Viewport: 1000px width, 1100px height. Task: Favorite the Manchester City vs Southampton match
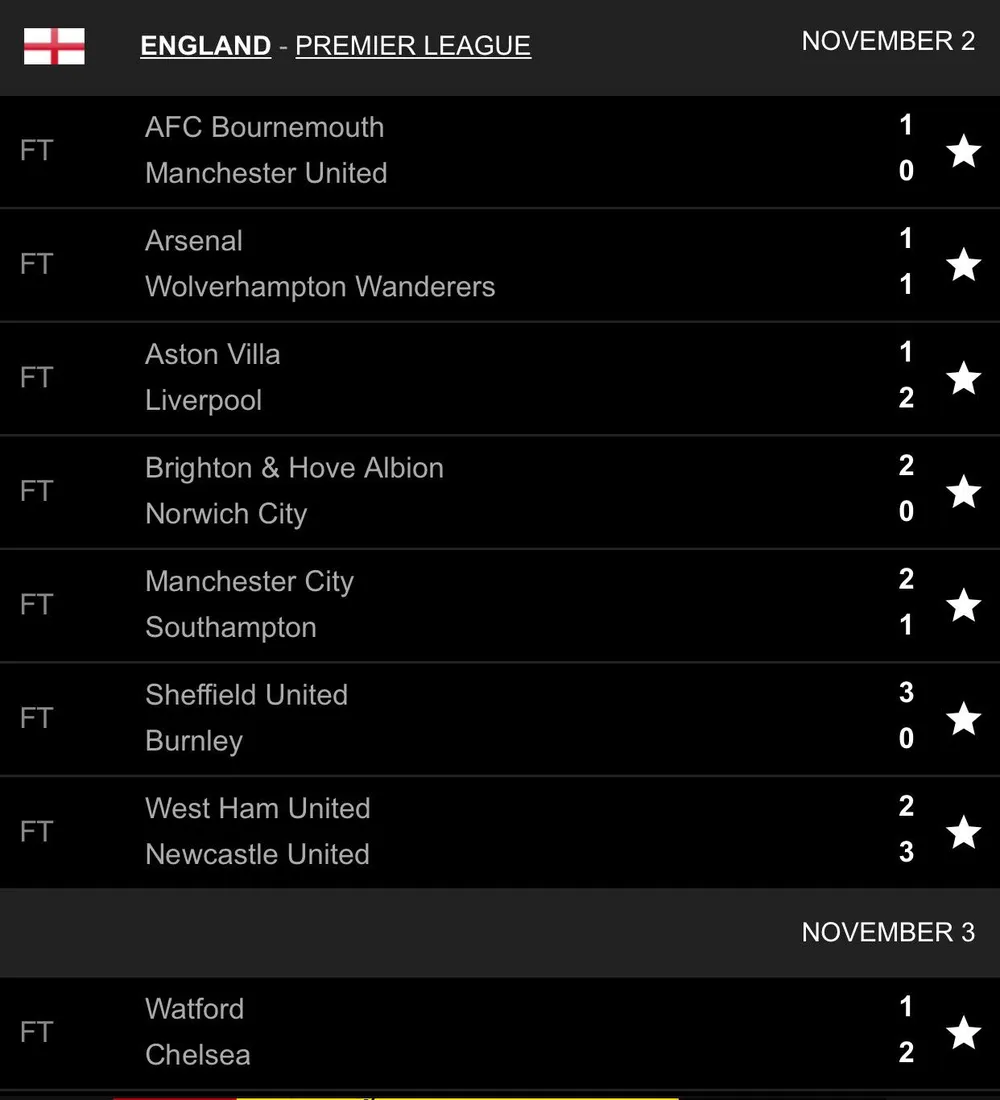(x=963, y=605)
